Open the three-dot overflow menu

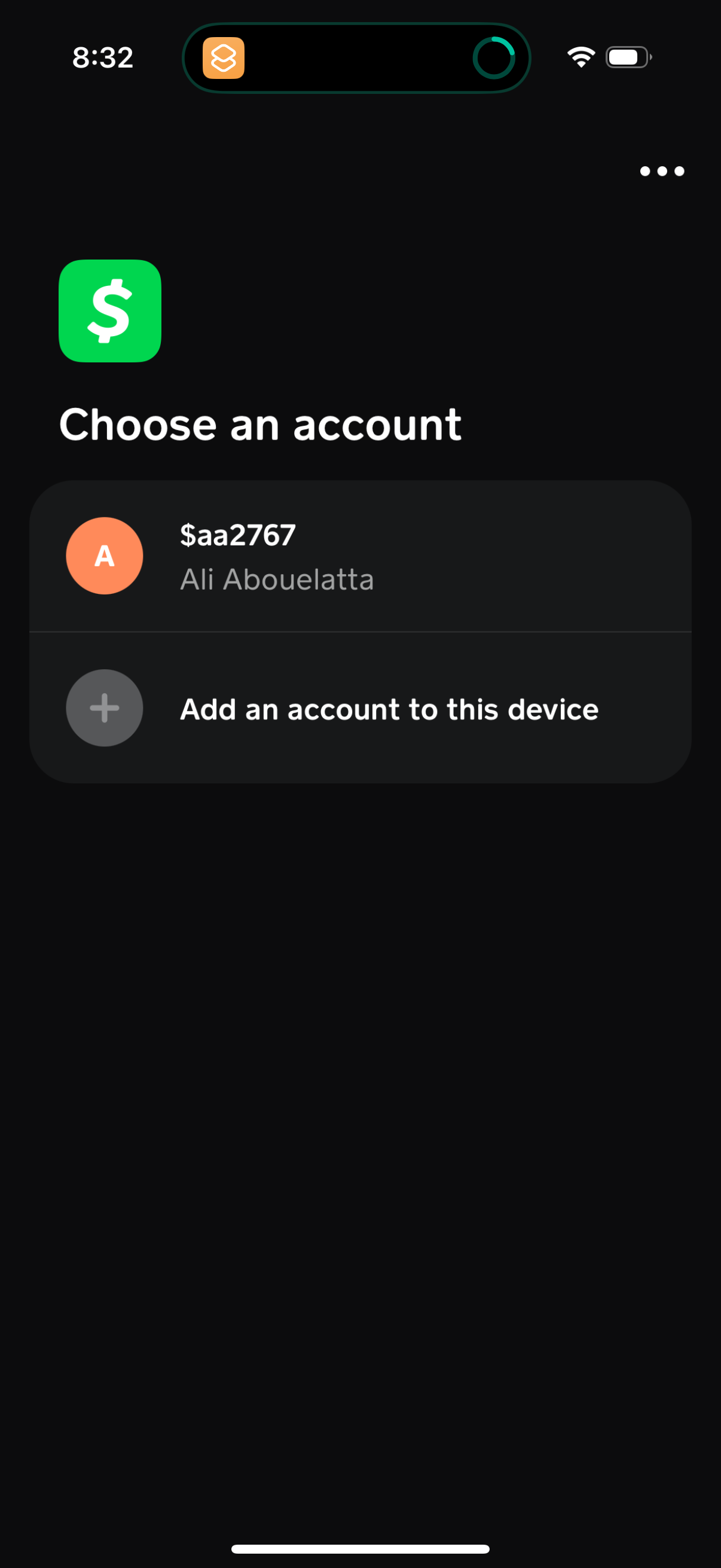(661, 171)
